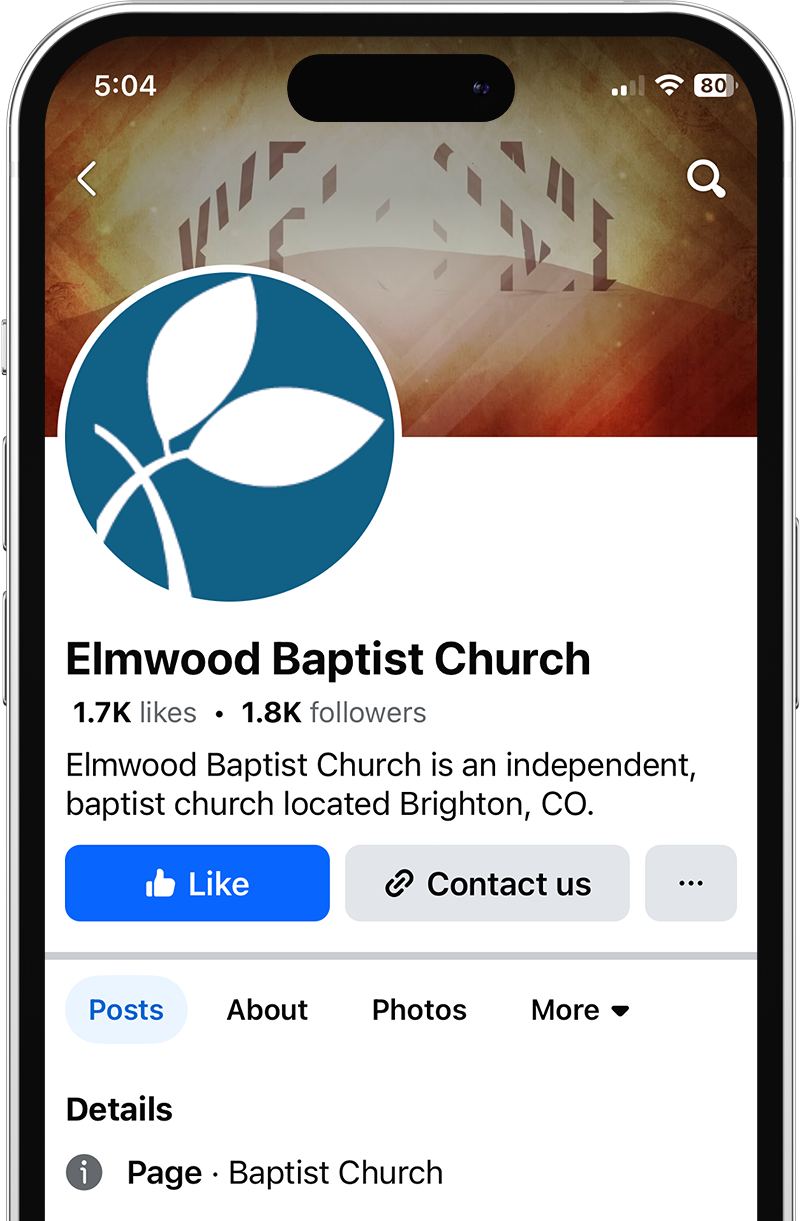
Task: Tap the Contact us button
Action: (x=487, y=883)
